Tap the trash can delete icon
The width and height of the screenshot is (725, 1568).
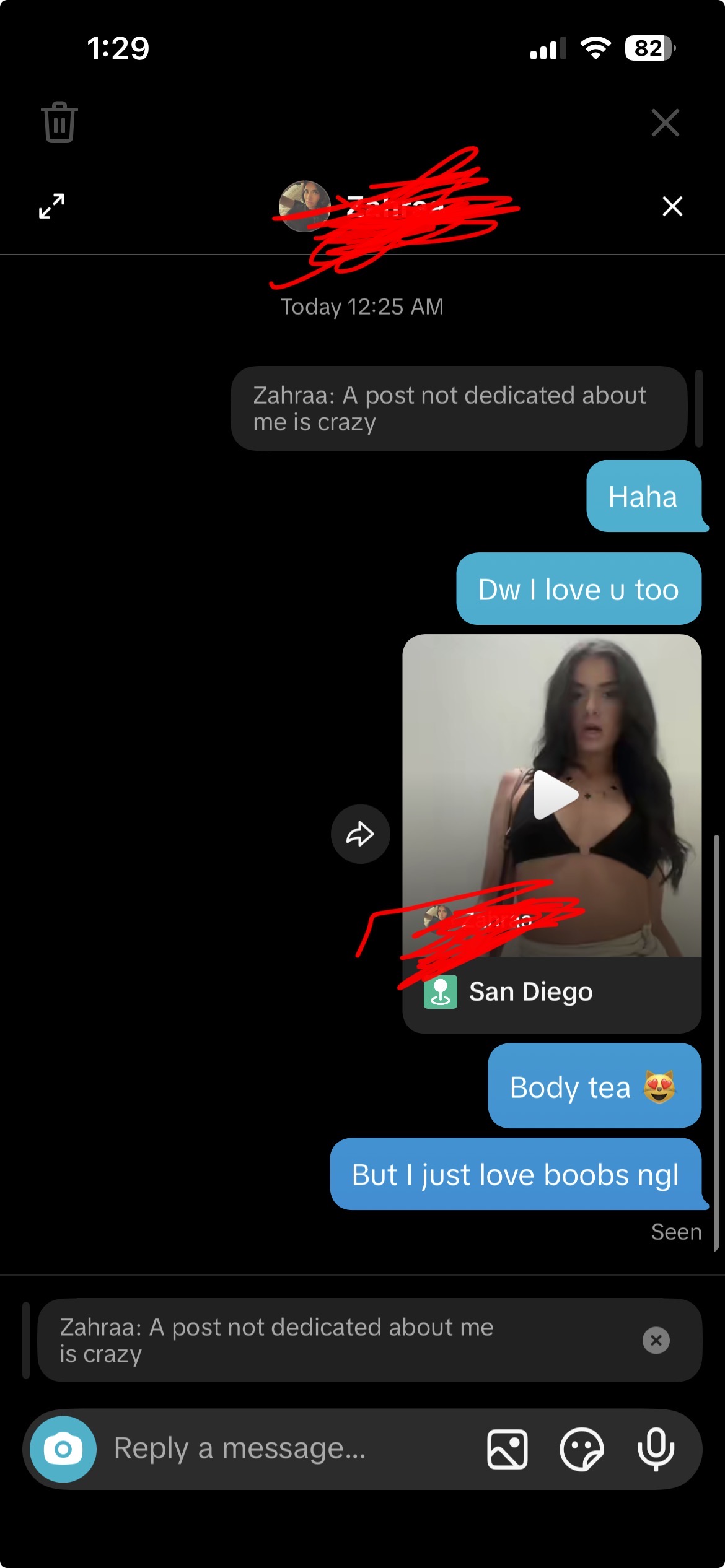[59, 122]
